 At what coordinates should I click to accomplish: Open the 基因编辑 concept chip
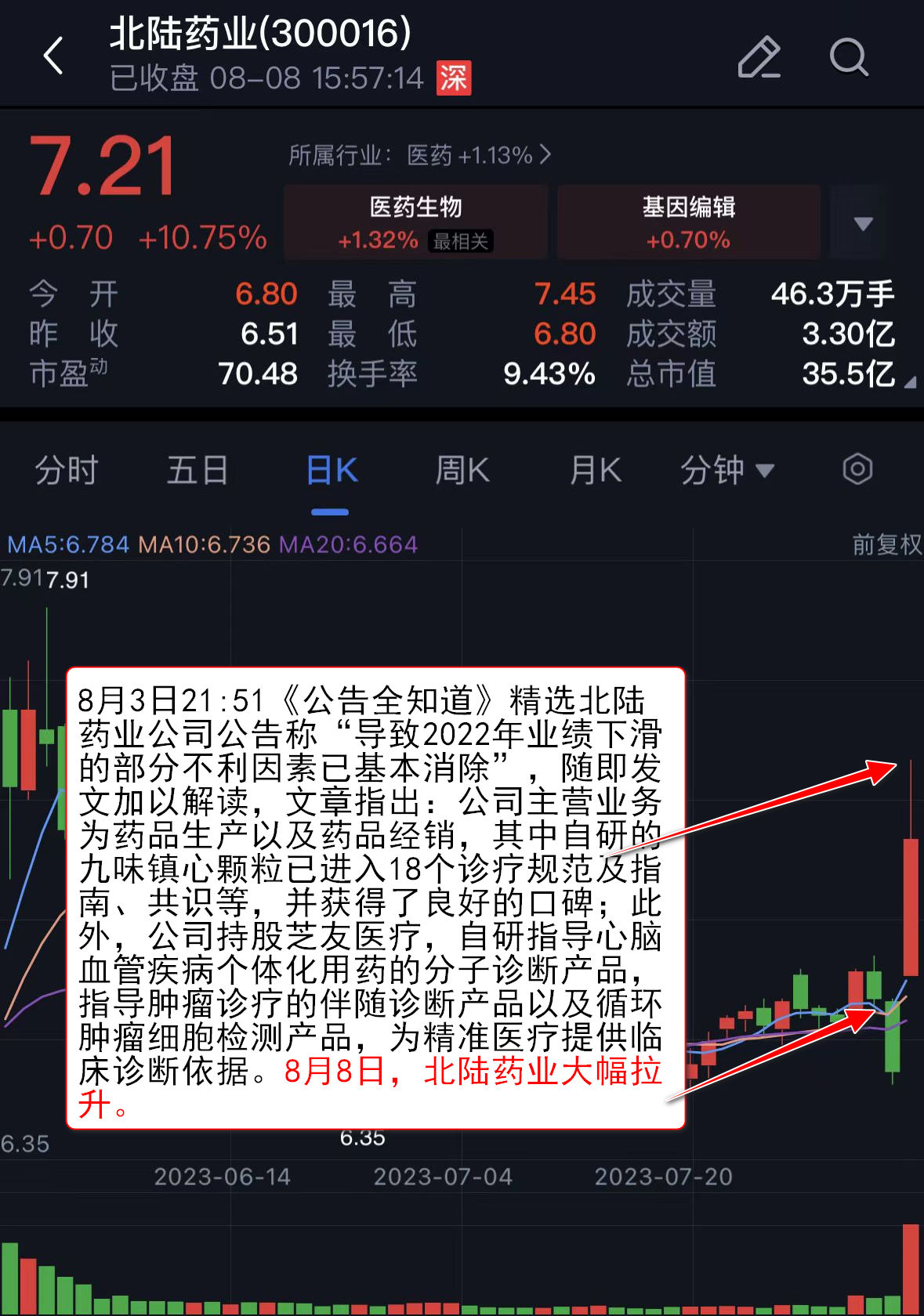688,222
